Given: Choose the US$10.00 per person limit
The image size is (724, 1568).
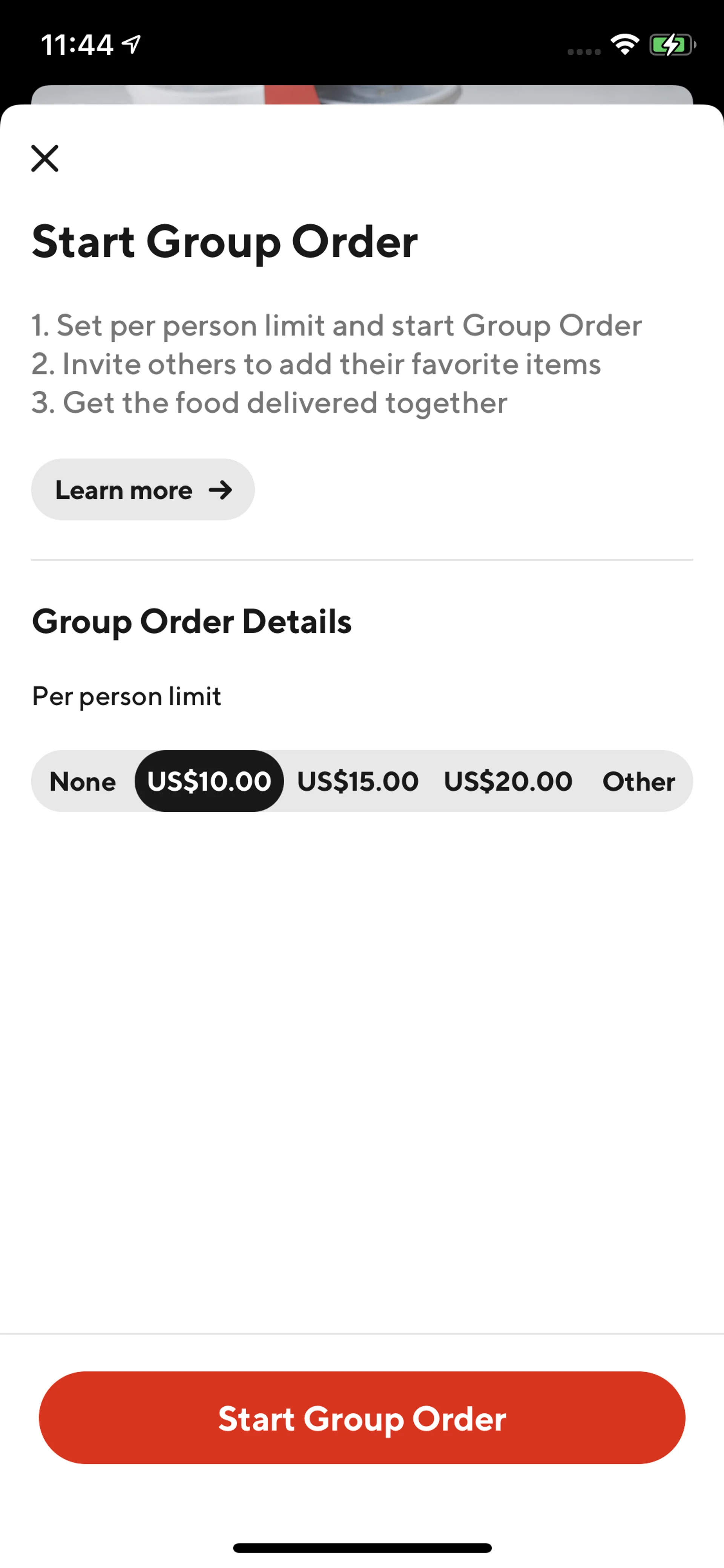Looking at the screenshot, I should click(x=209, y=781).
